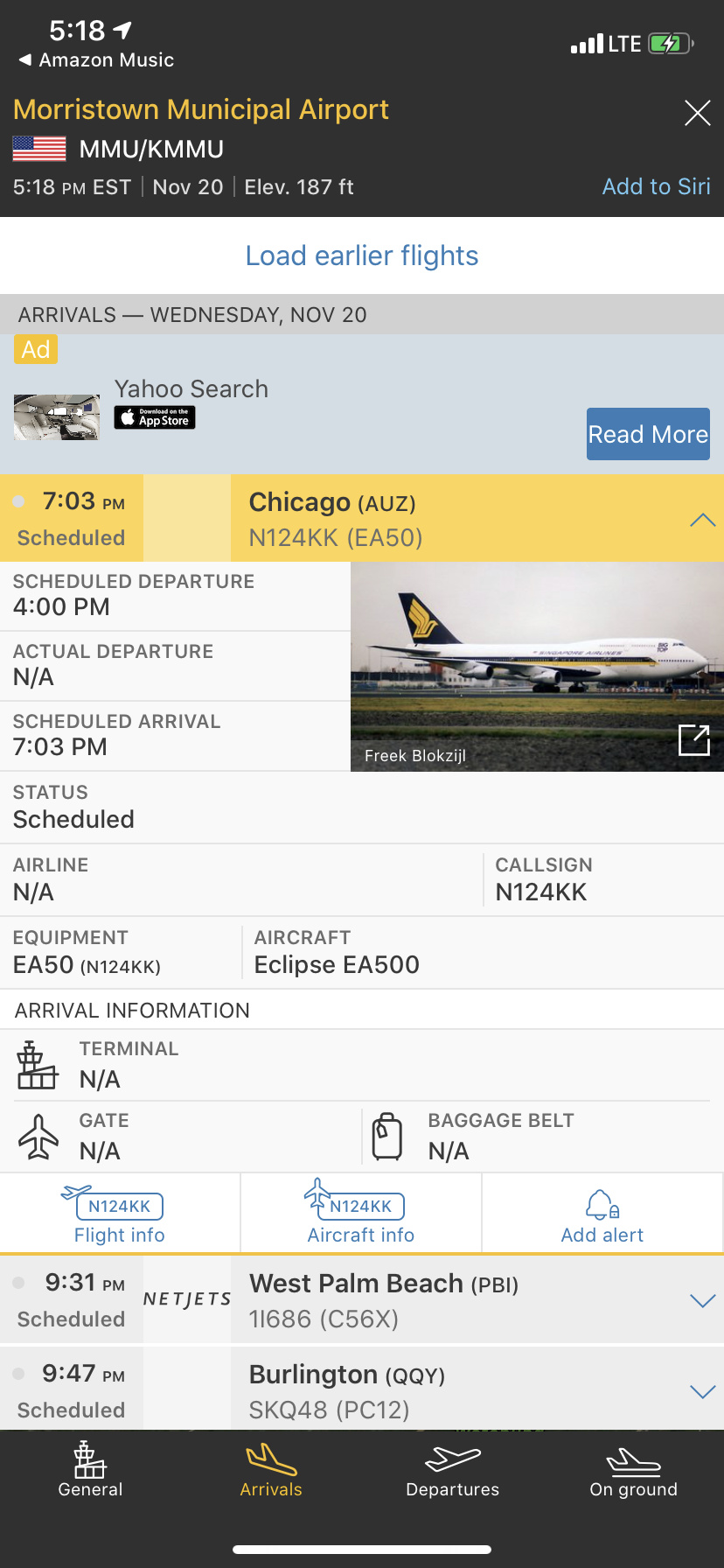Add this airport to Siri
Screen dimensions: 724x1568
click(x=656, y=186)
